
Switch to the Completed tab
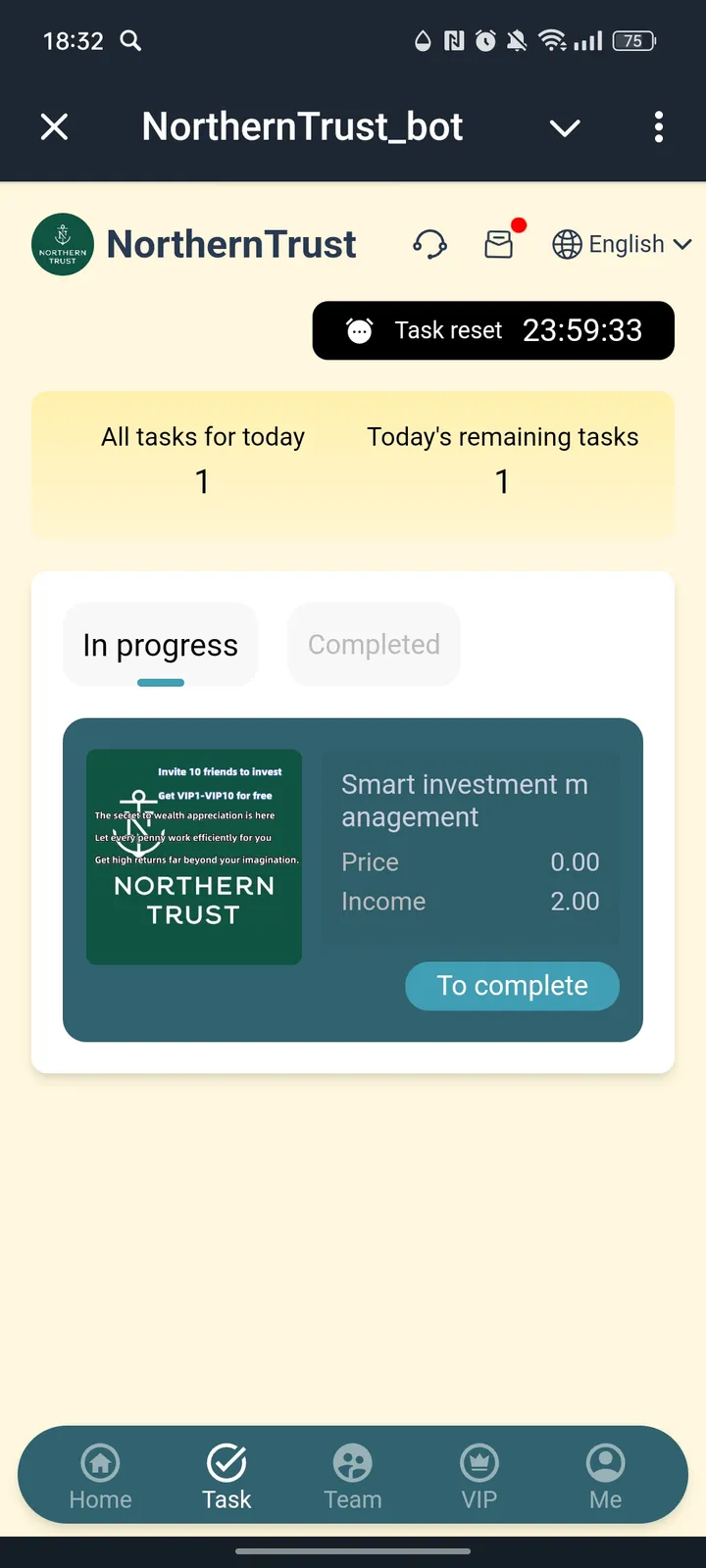pos(374,644)
